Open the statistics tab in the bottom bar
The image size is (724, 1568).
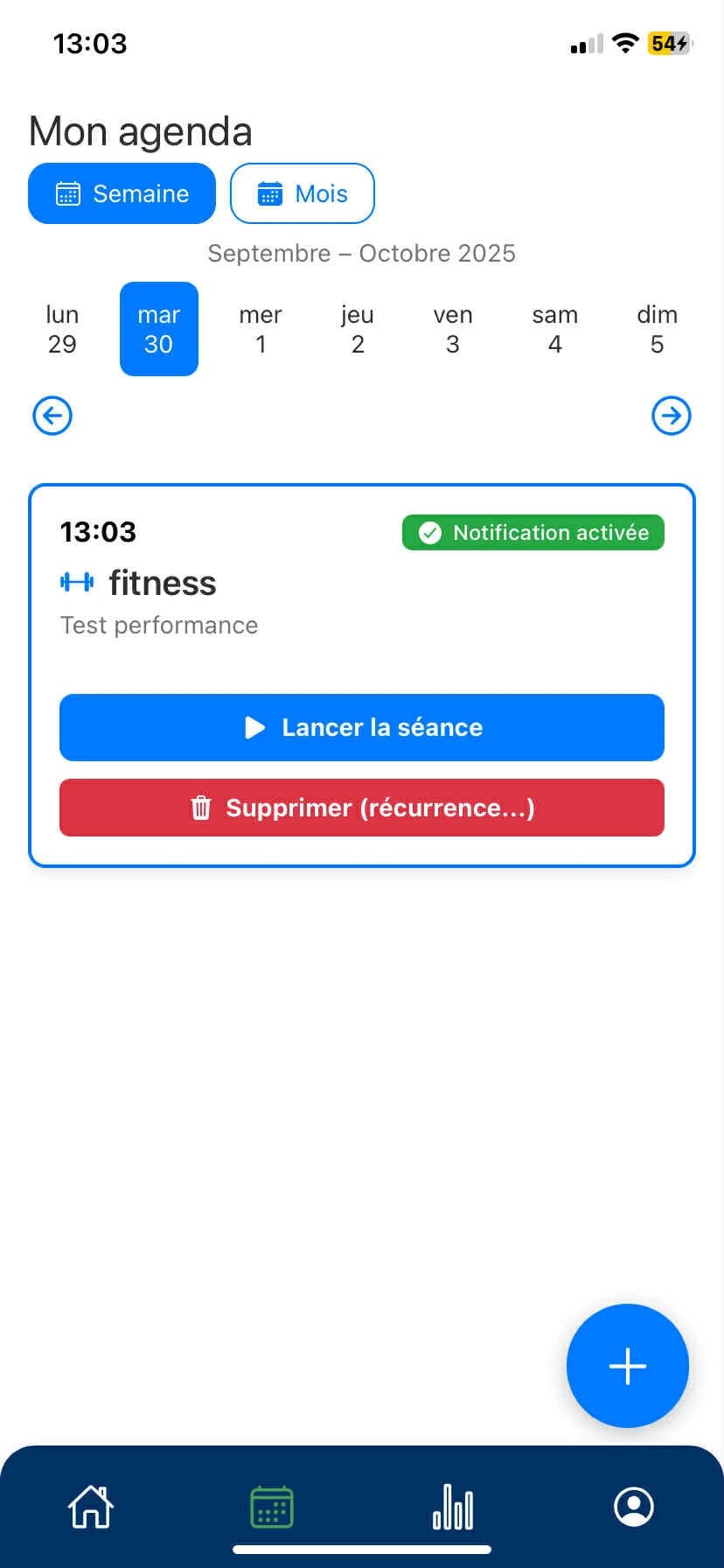(x=453, y=1507)
